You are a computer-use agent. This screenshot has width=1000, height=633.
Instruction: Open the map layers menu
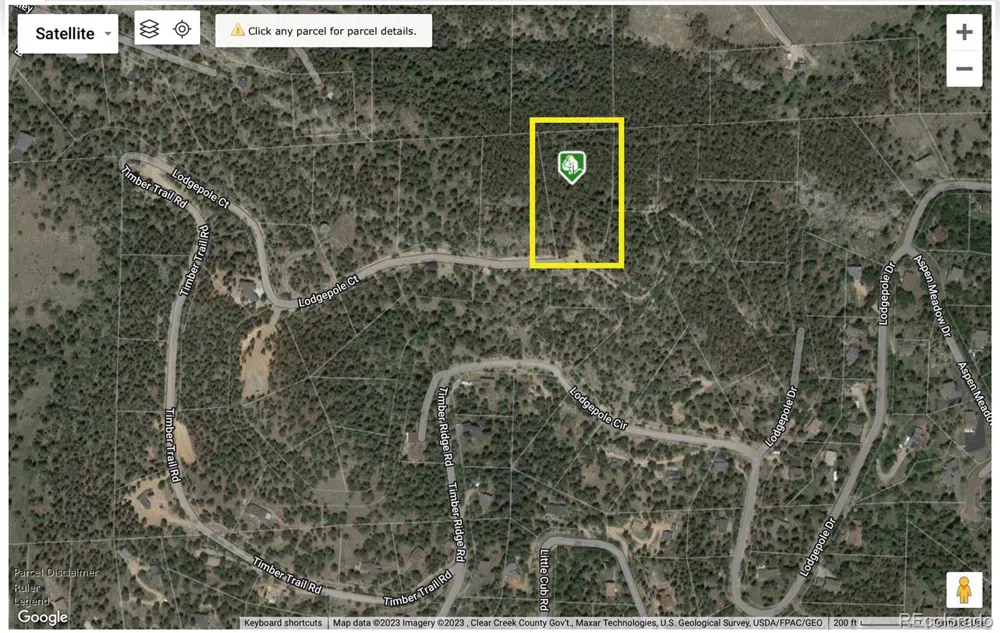point(149,29)
